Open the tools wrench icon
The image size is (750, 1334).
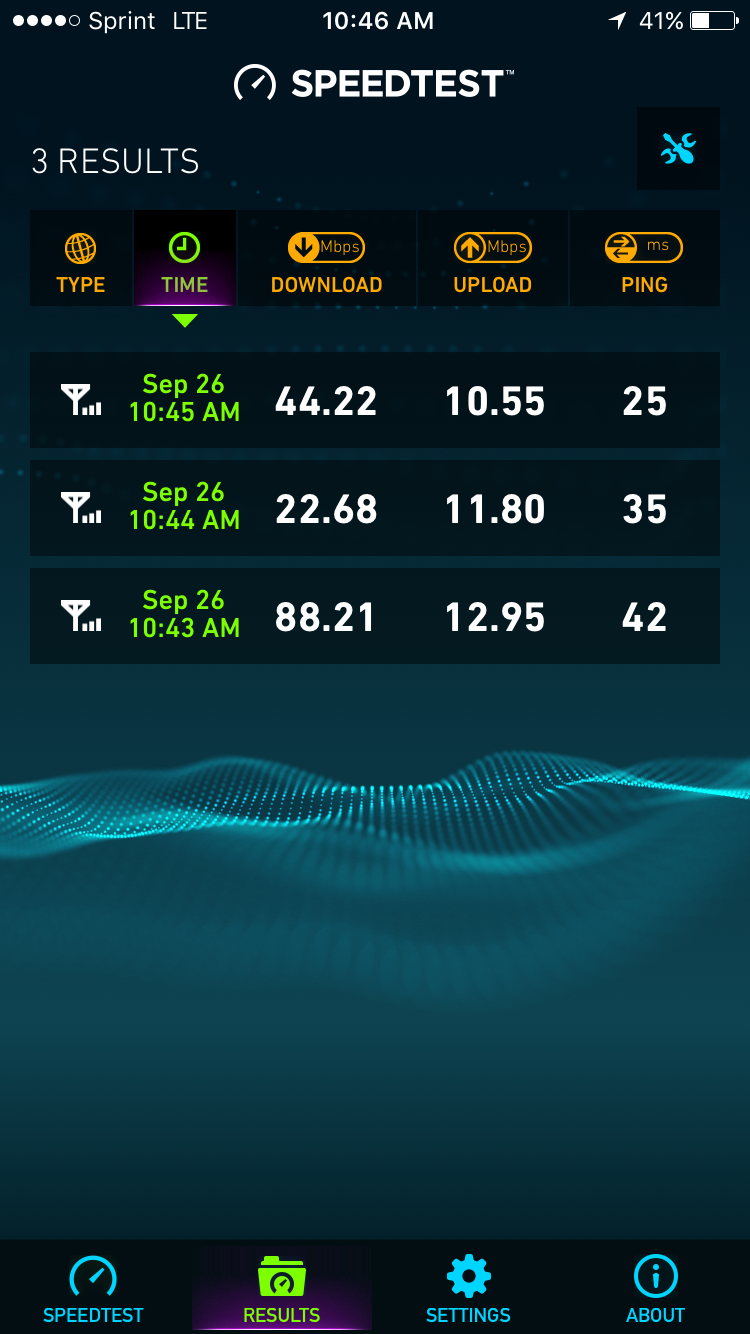point(678,149)
